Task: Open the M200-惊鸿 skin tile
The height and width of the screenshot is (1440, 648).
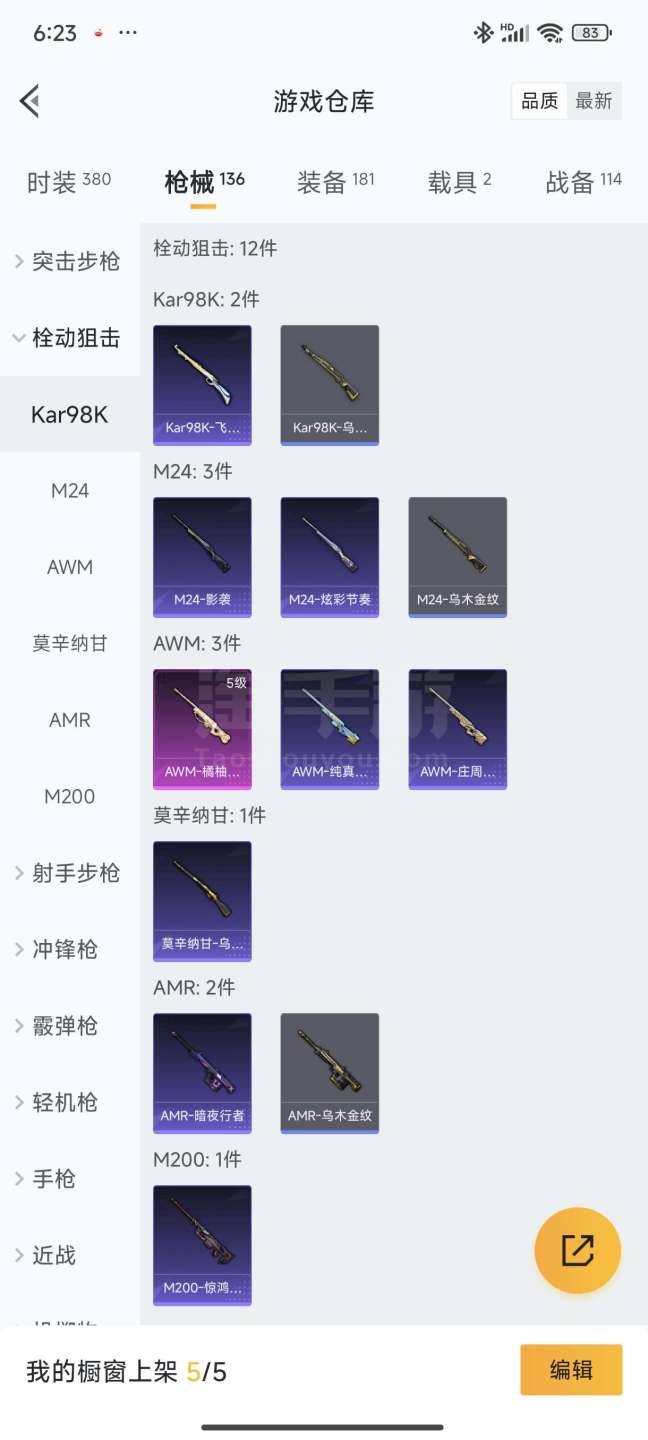Action: coord(202,1244)
